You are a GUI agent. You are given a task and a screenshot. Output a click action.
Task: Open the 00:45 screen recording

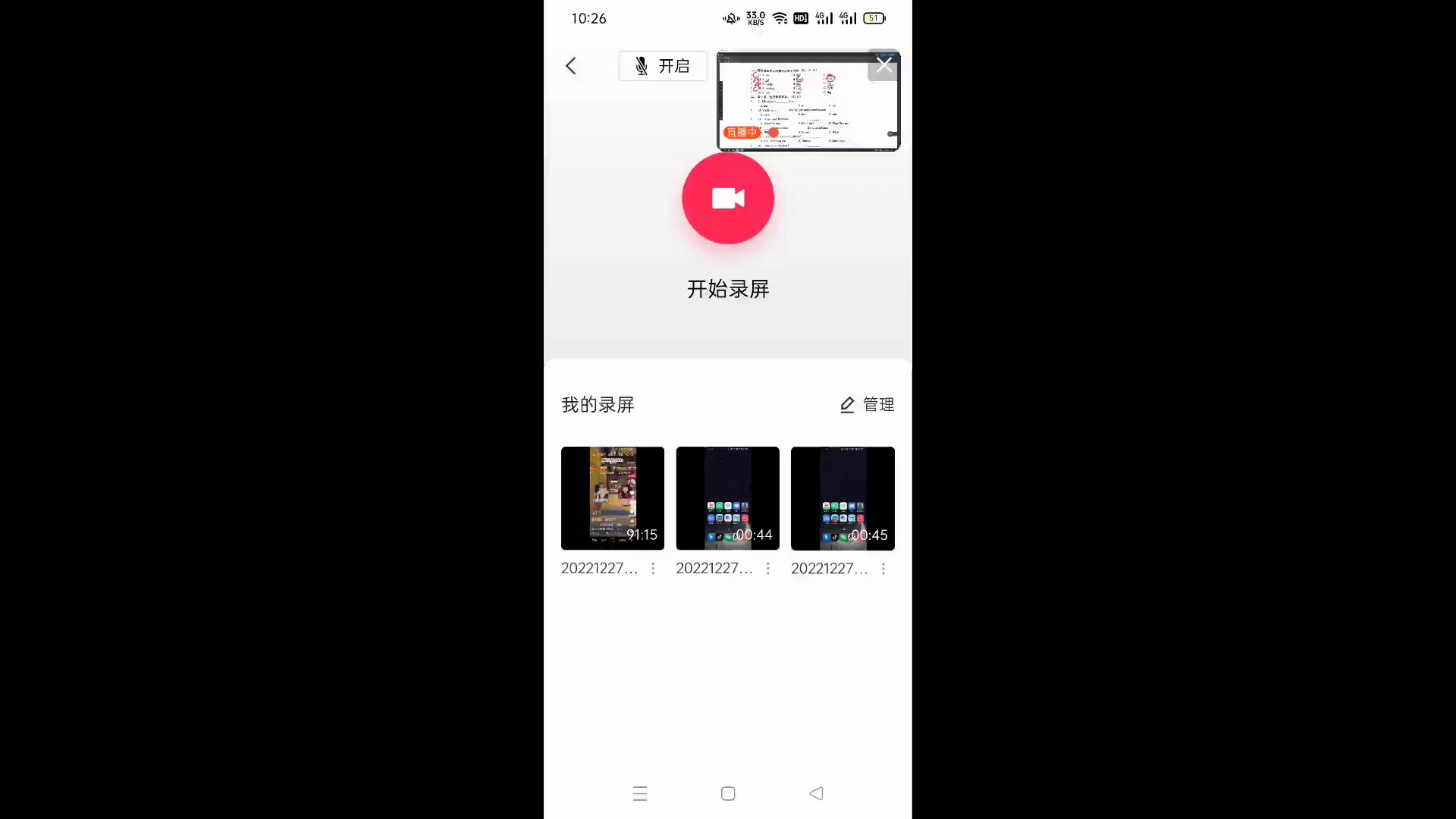pyautogui.click(x=842, y=498)
